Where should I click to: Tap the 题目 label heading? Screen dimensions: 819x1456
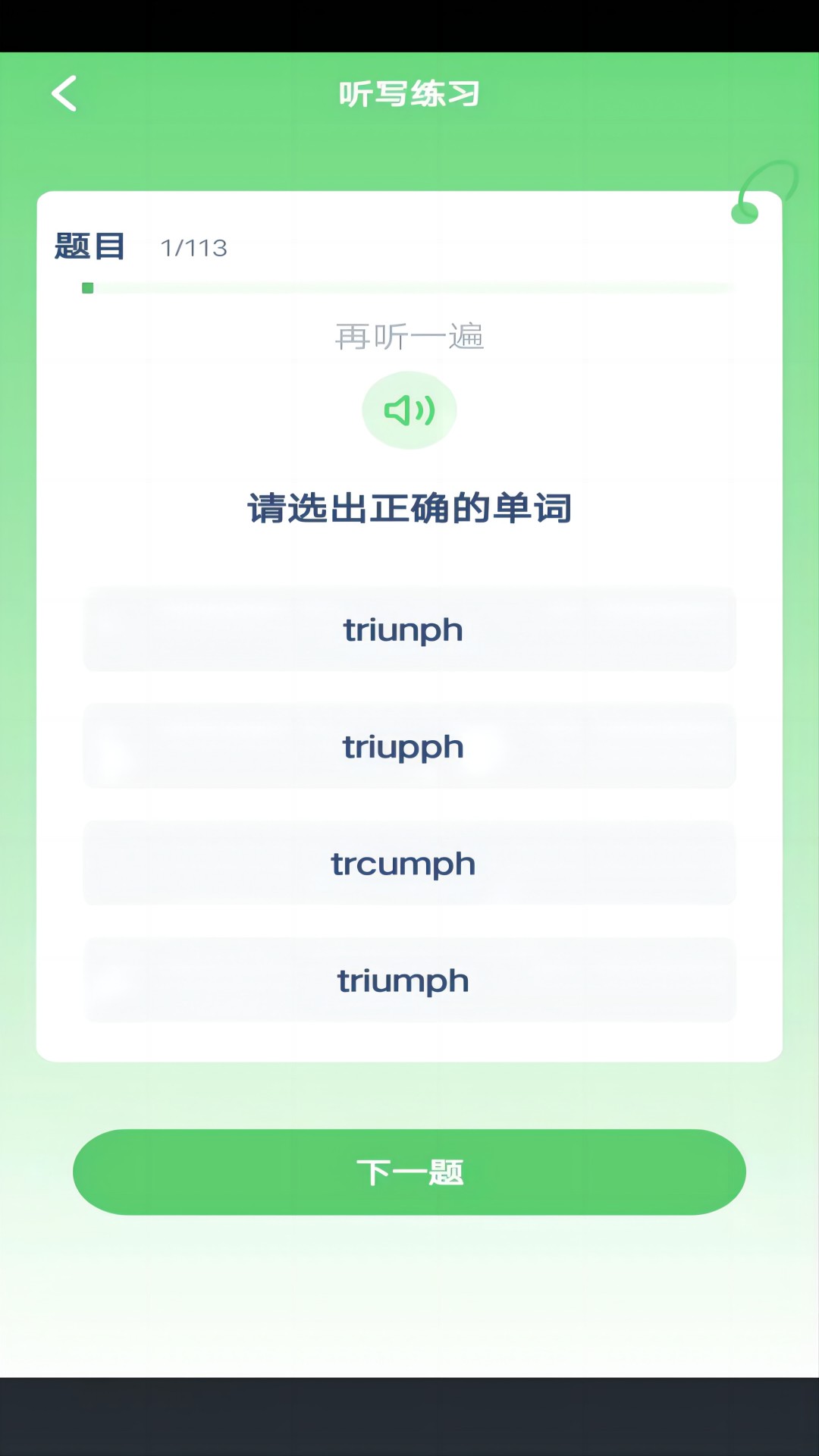tap(89, 246)
